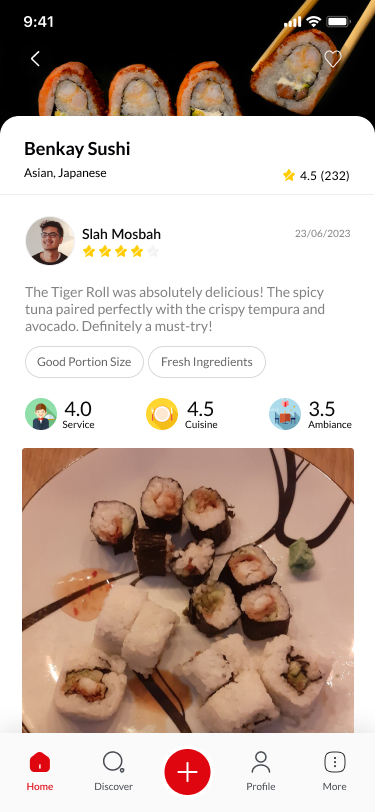
Task: Add Benkay Sushi to favorites with the heart
Action: point(333,59)
